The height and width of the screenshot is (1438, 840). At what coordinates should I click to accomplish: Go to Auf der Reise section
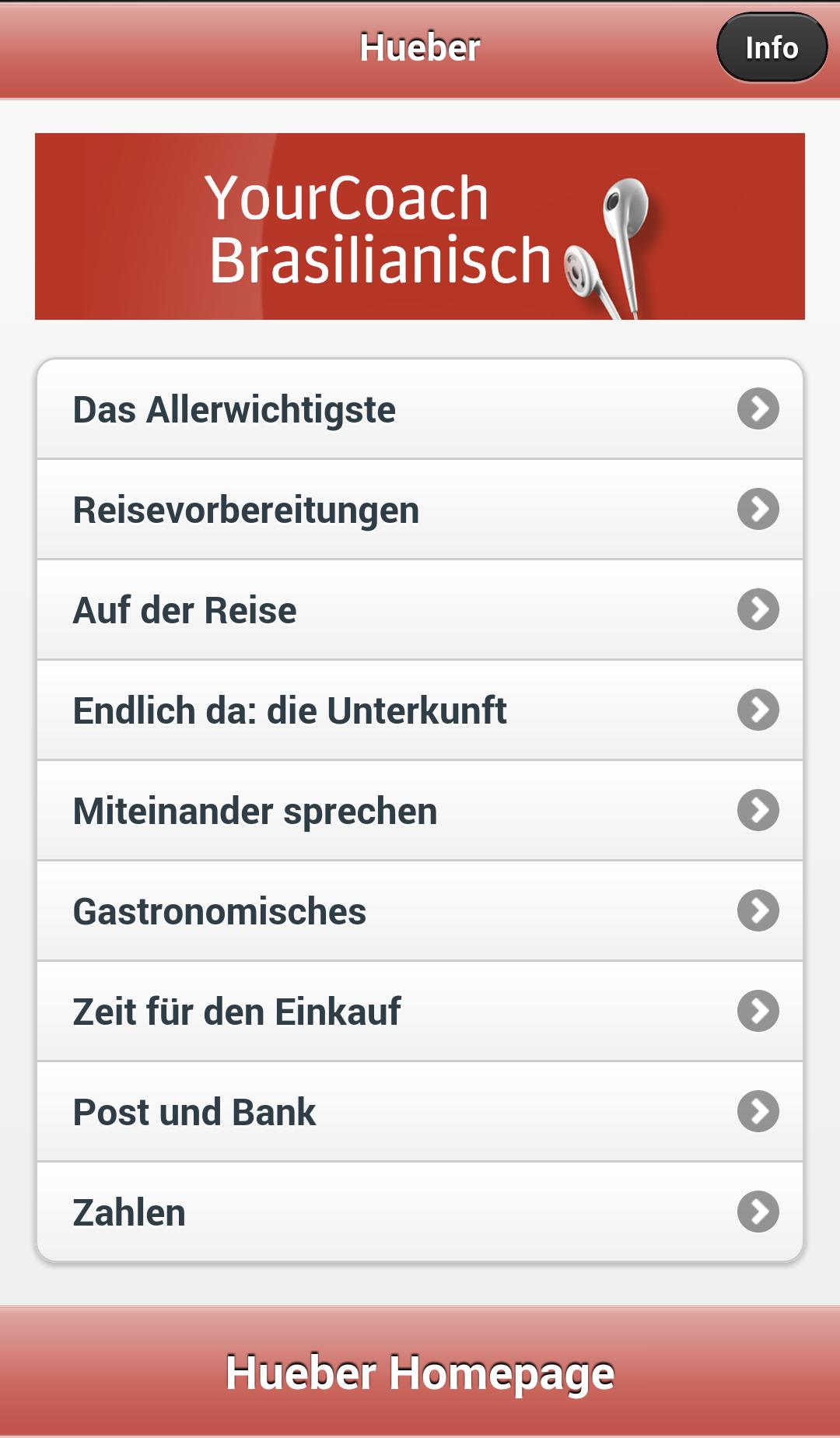[420, 610]
